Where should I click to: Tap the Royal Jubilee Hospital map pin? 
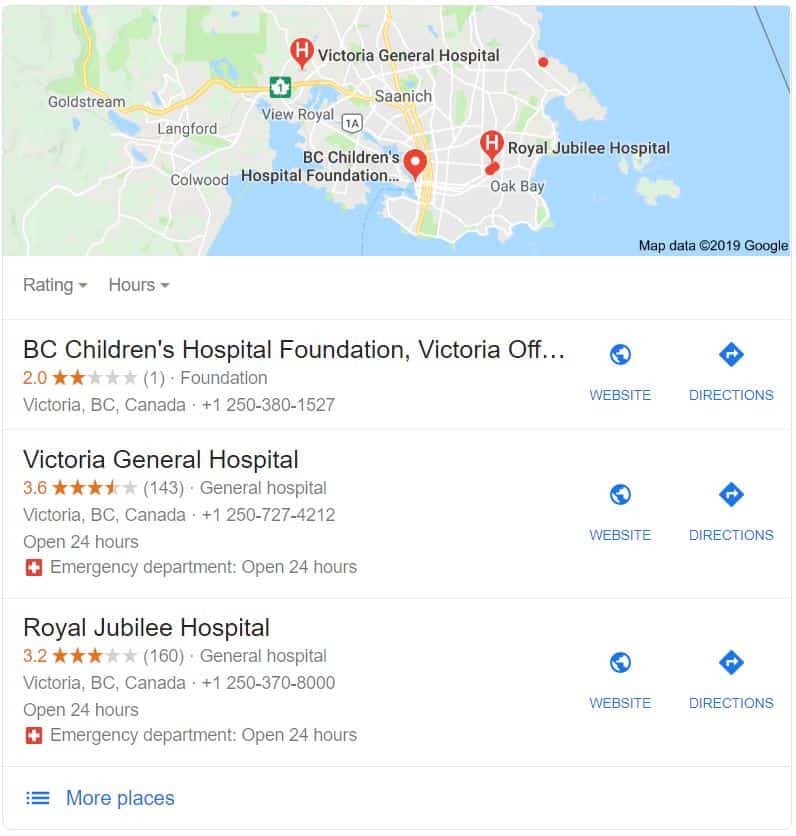coord(491,144)
